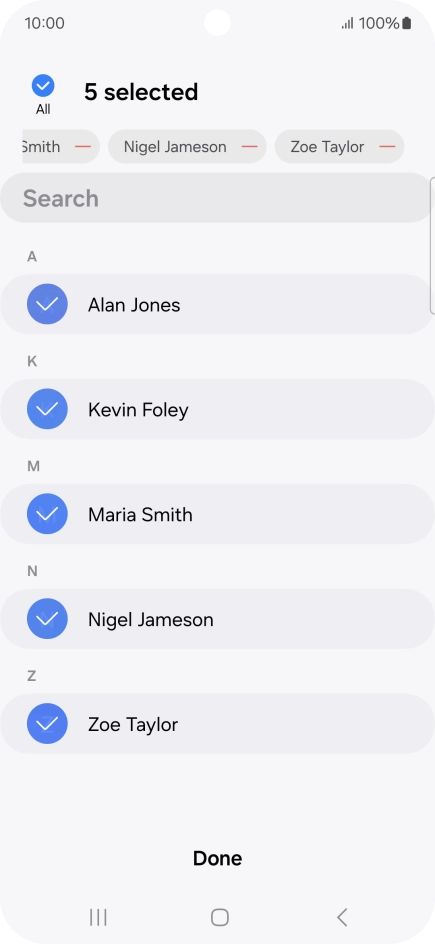The image size is (435, 944).
Task: Remove the Nigel Jameson chip
Action: coord(250,146)
